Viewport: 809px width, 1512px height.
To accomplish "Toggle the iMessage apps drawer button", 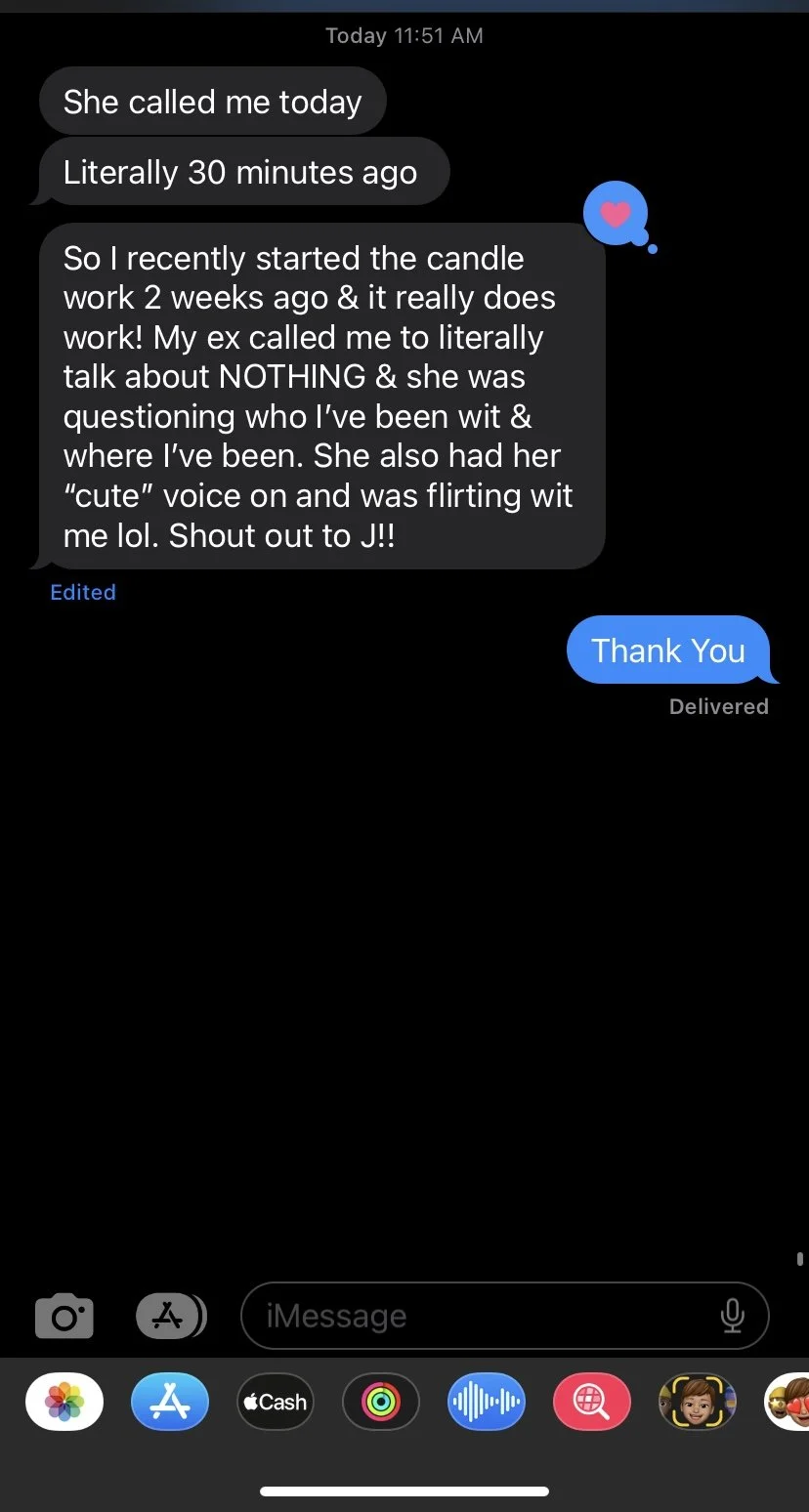I will coord(171,1316).
